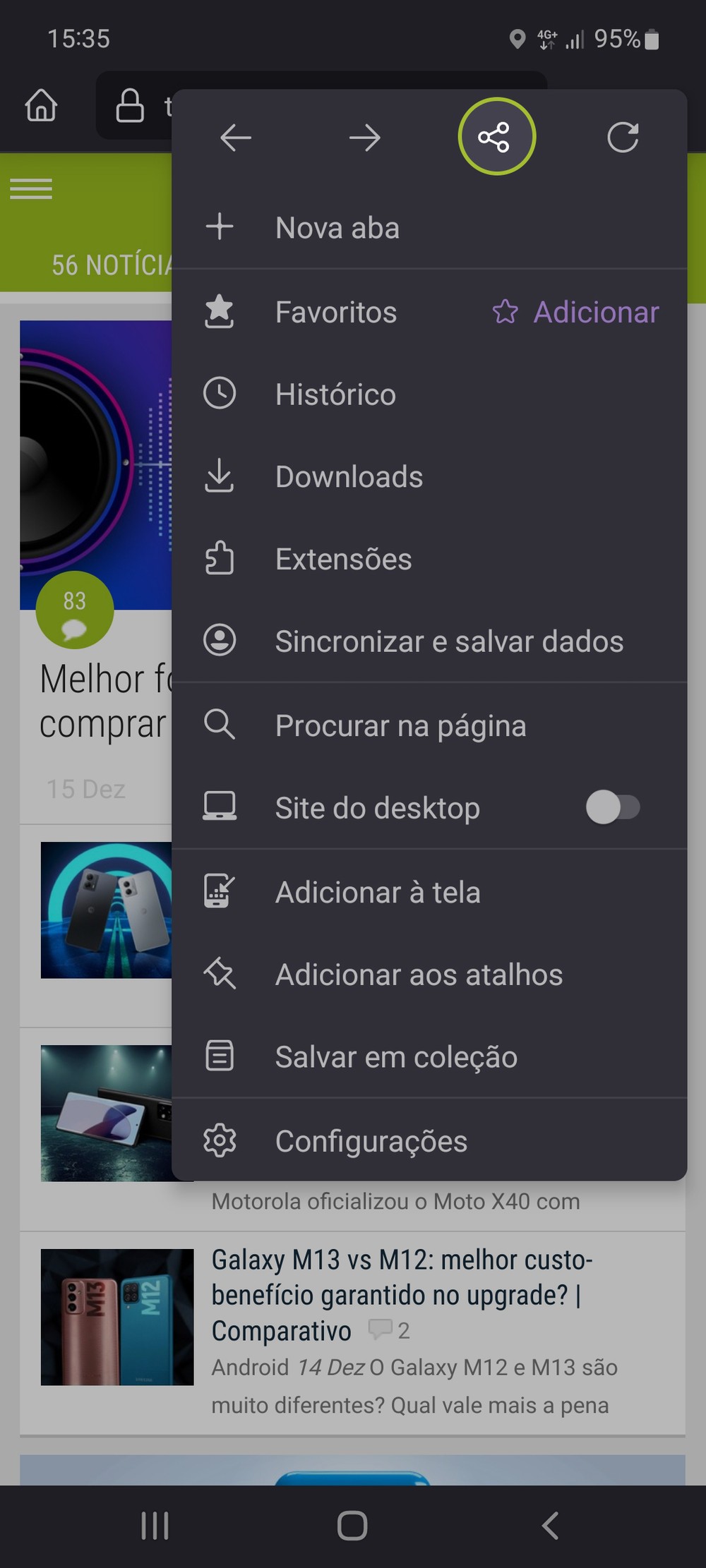Tap the system back button
The image size is (706, 1568).
[550, 1526]
